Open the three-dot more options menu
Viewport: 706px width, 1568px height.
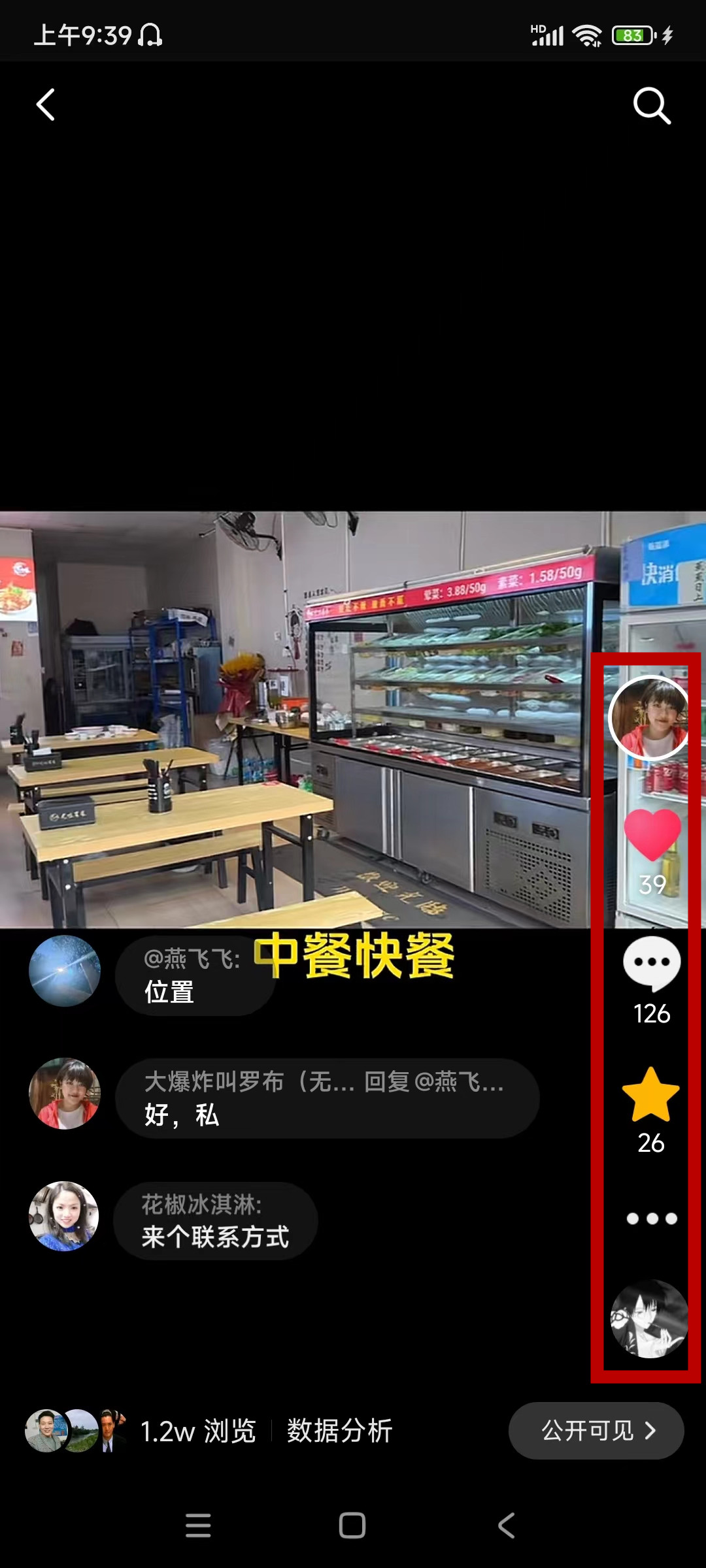coord(652,1218)
